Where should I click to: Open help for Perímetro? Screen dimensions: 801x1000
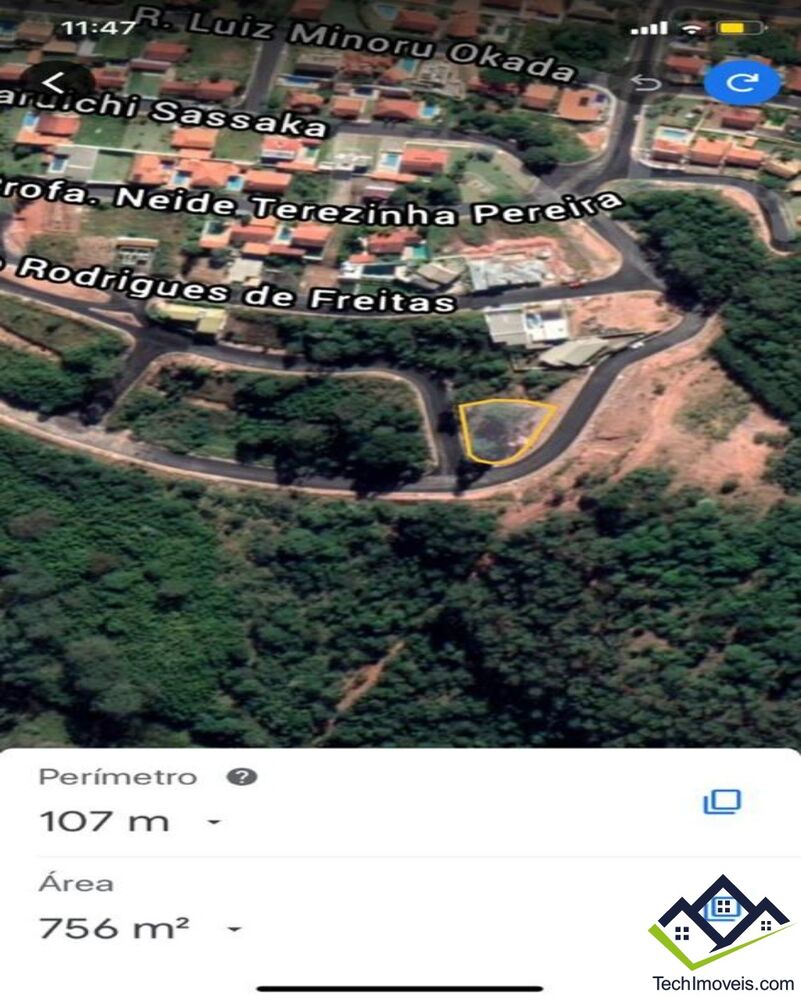(241, 776)
